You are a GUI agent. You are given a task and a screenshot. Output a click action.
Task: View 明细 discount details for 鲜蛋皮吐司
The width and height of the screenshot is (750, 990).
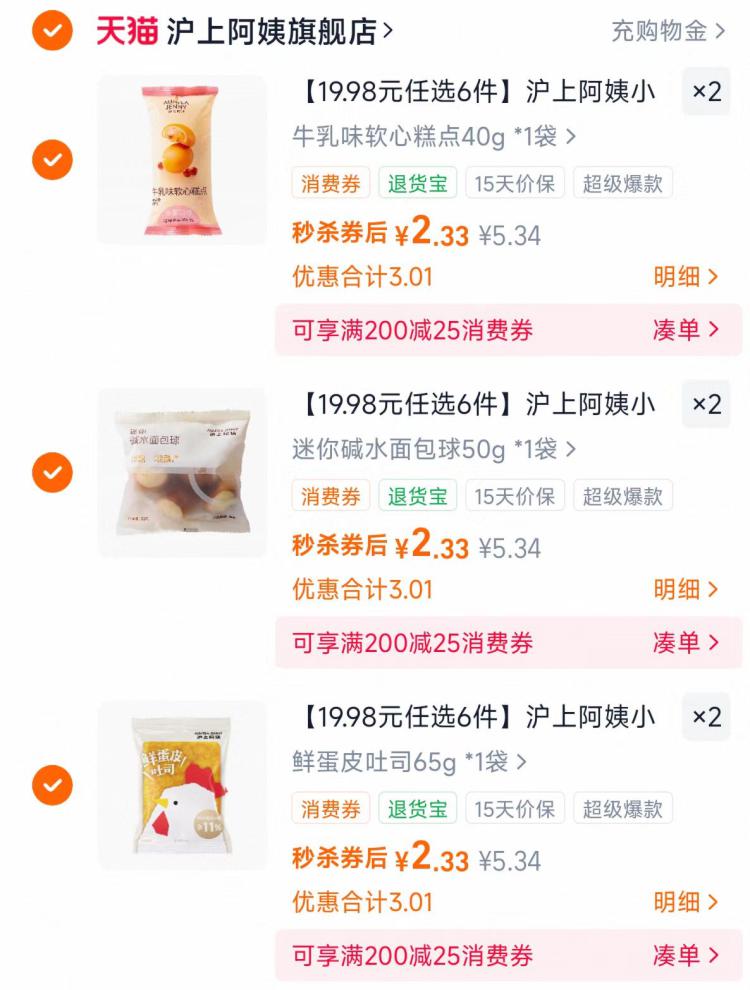coord(686,902)
